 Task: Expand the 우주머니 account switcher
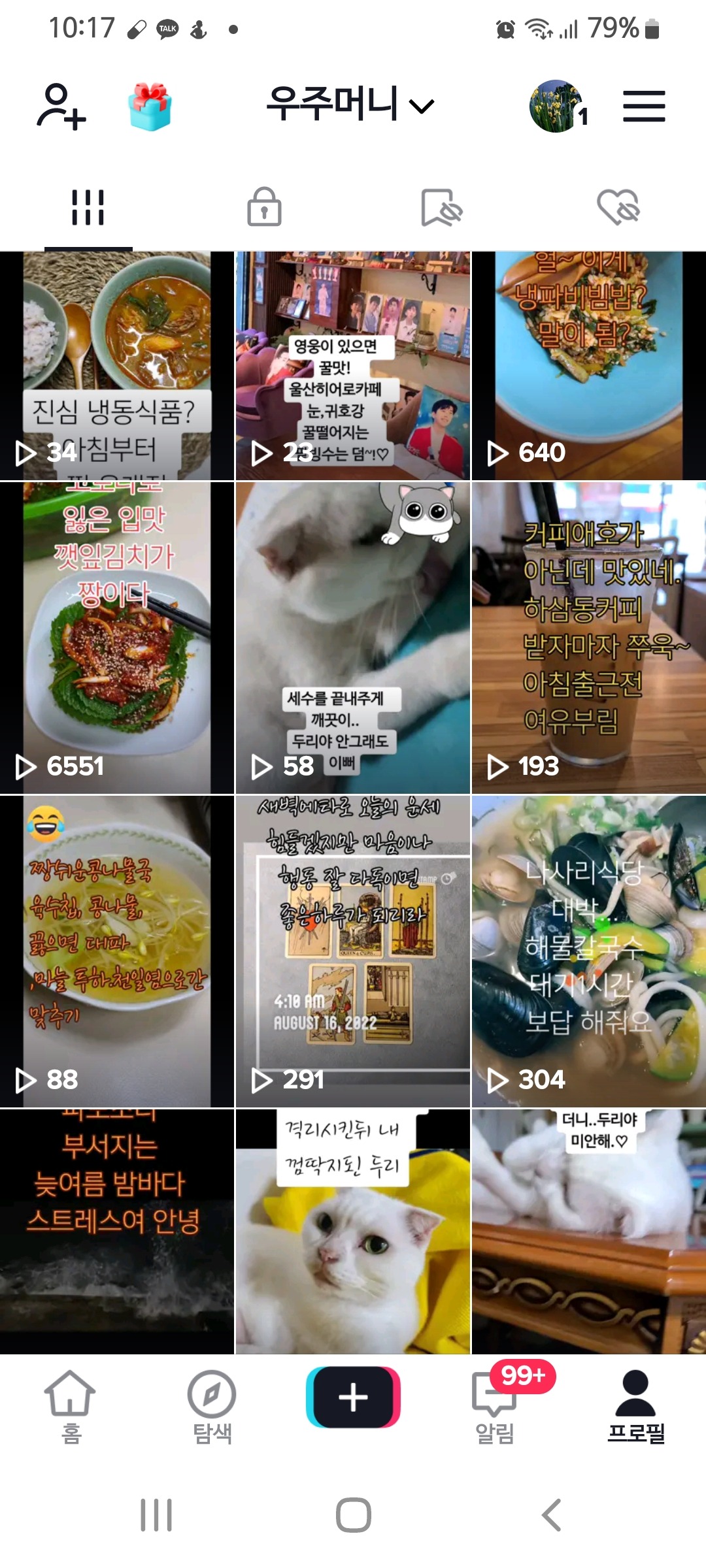coord(350,105)
